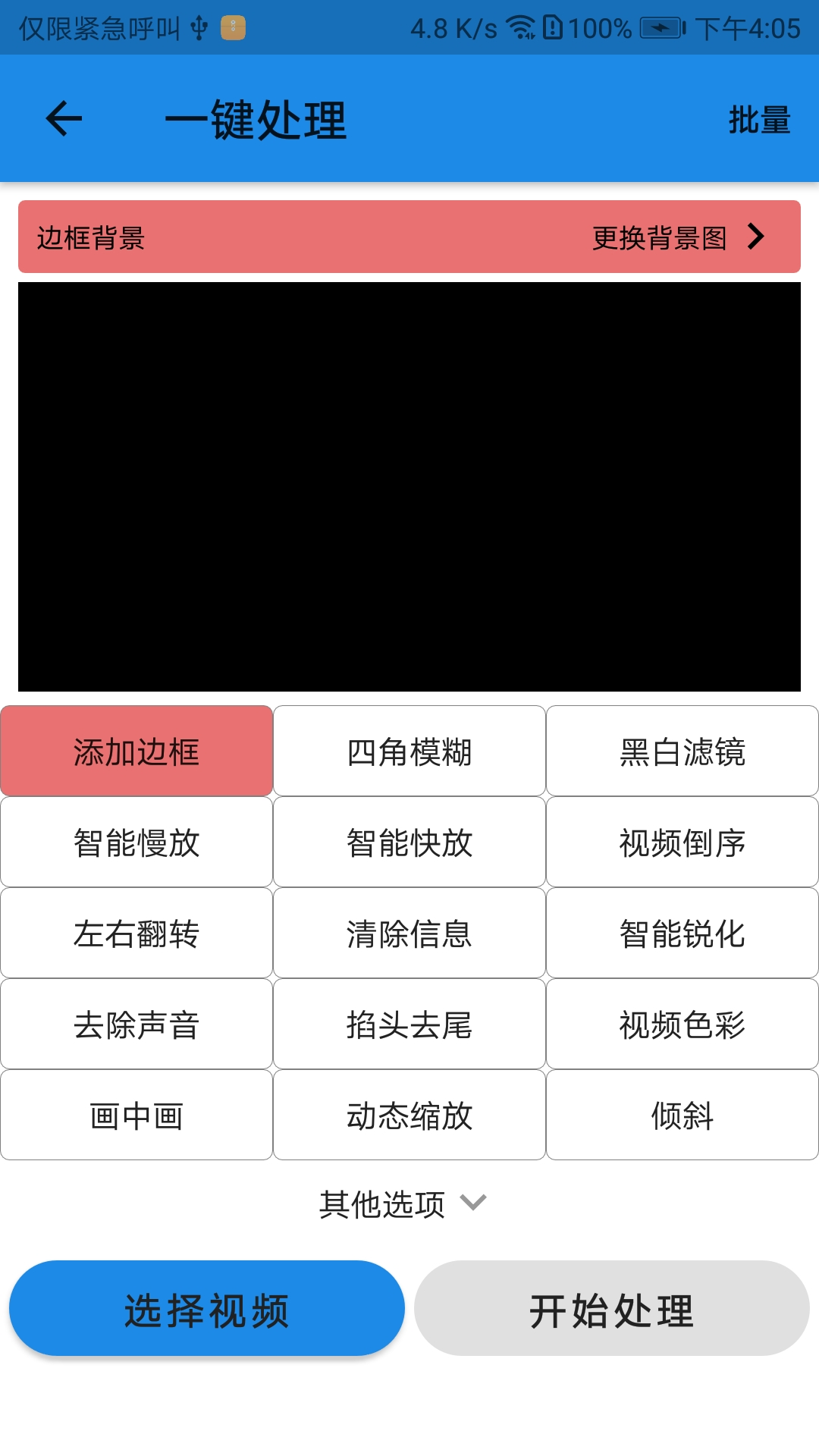Navigate back using the arrow icon
The image size is (819, 1456).
click(x=61, y=118)
